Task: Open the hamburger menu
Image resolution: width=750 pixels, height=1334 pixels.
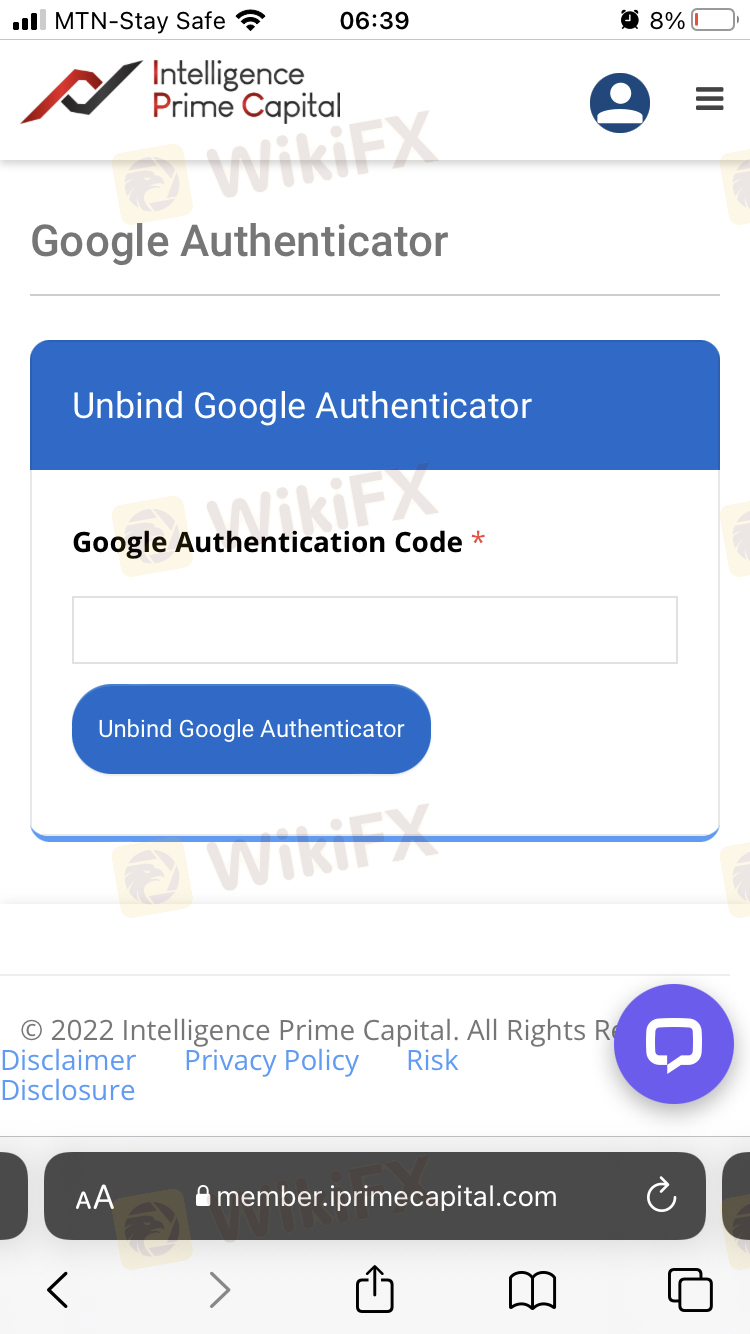Action: point(709,99)
